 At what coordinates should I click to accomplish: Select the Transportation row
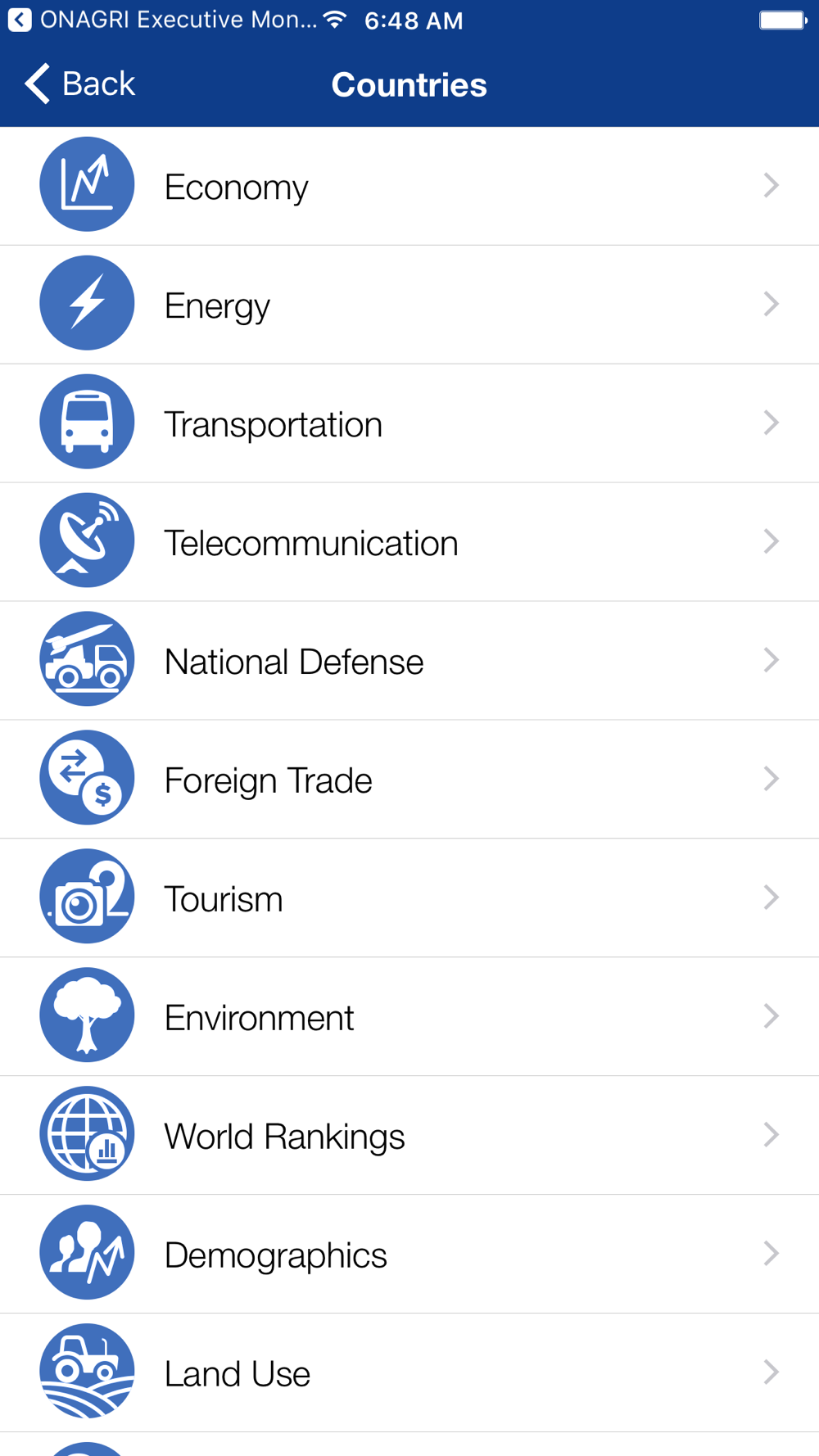[409, 423]
